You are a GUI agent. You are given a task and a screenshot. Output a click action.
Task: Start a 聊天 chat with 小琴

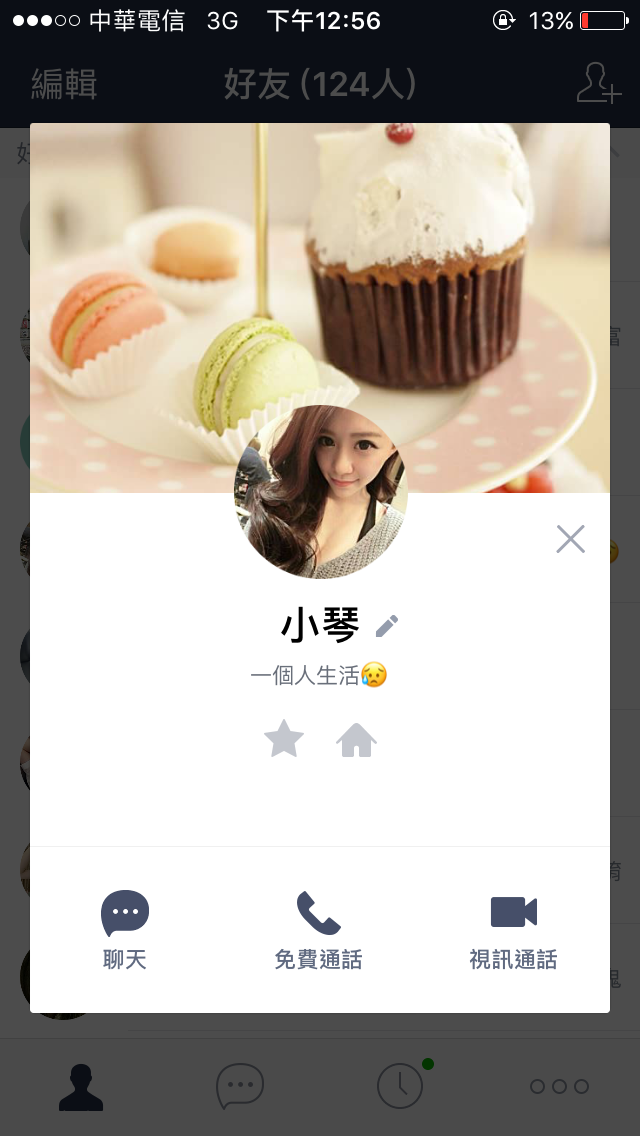point(125,930)
